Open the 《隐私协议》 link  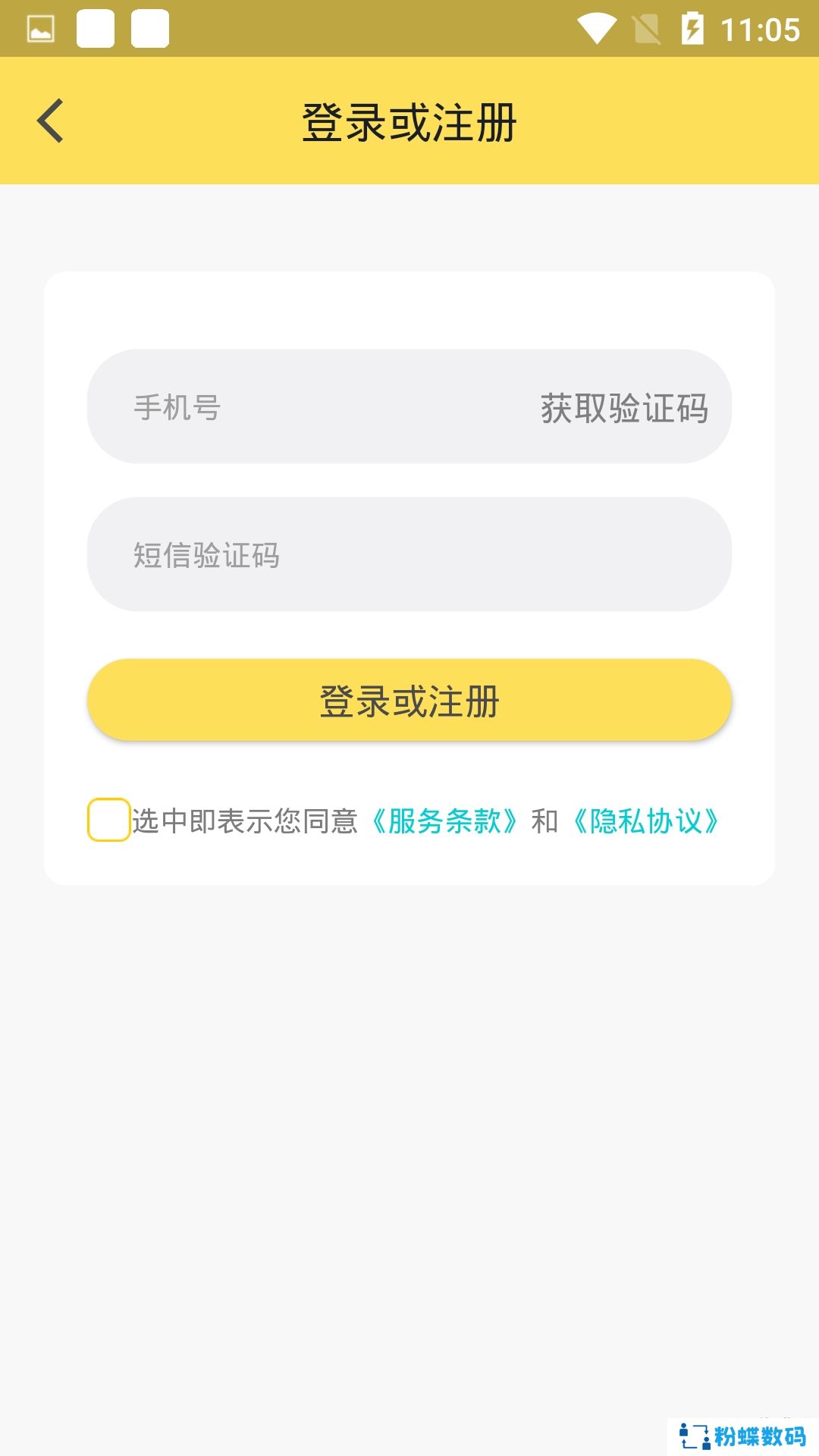click(646, 821)
